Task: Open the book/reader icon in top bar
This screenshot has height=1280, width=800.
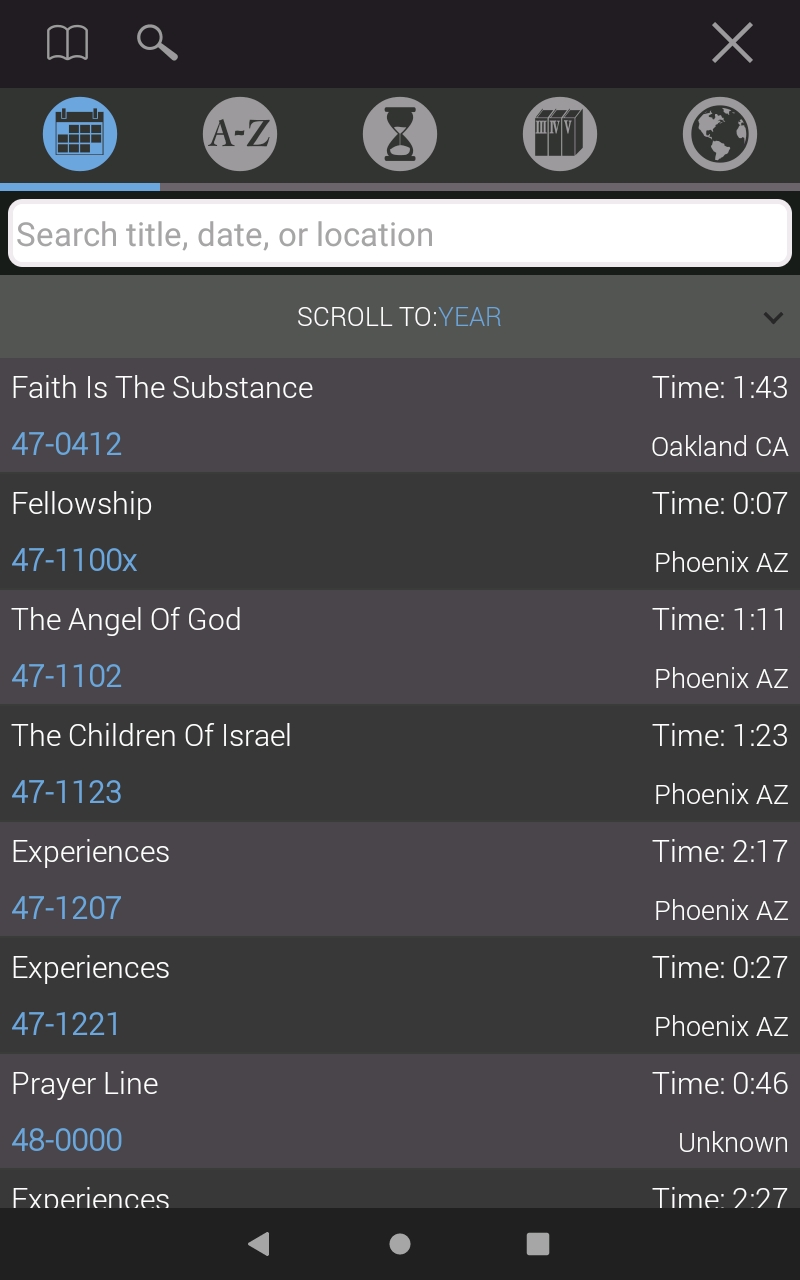Action: point(68,43)
